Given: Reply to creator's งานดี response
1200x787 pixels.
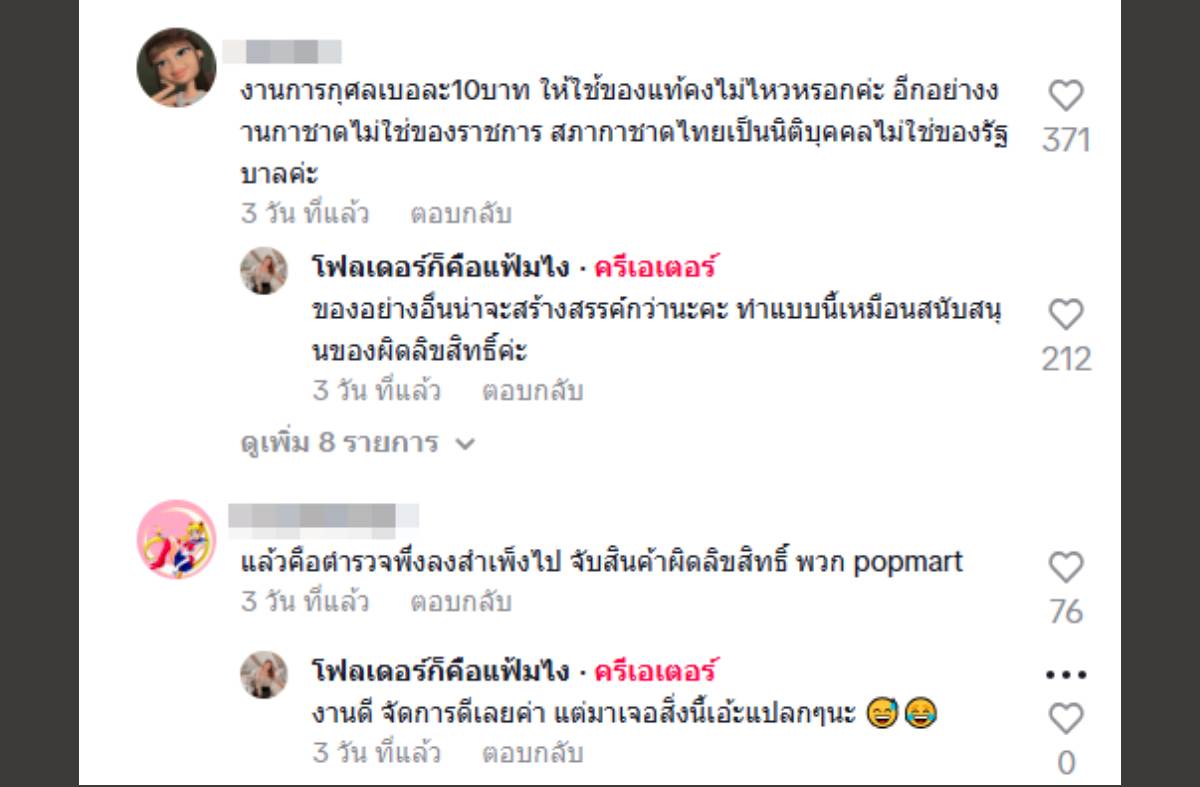Looking at the screenshot, I should [x=532, y=753].
